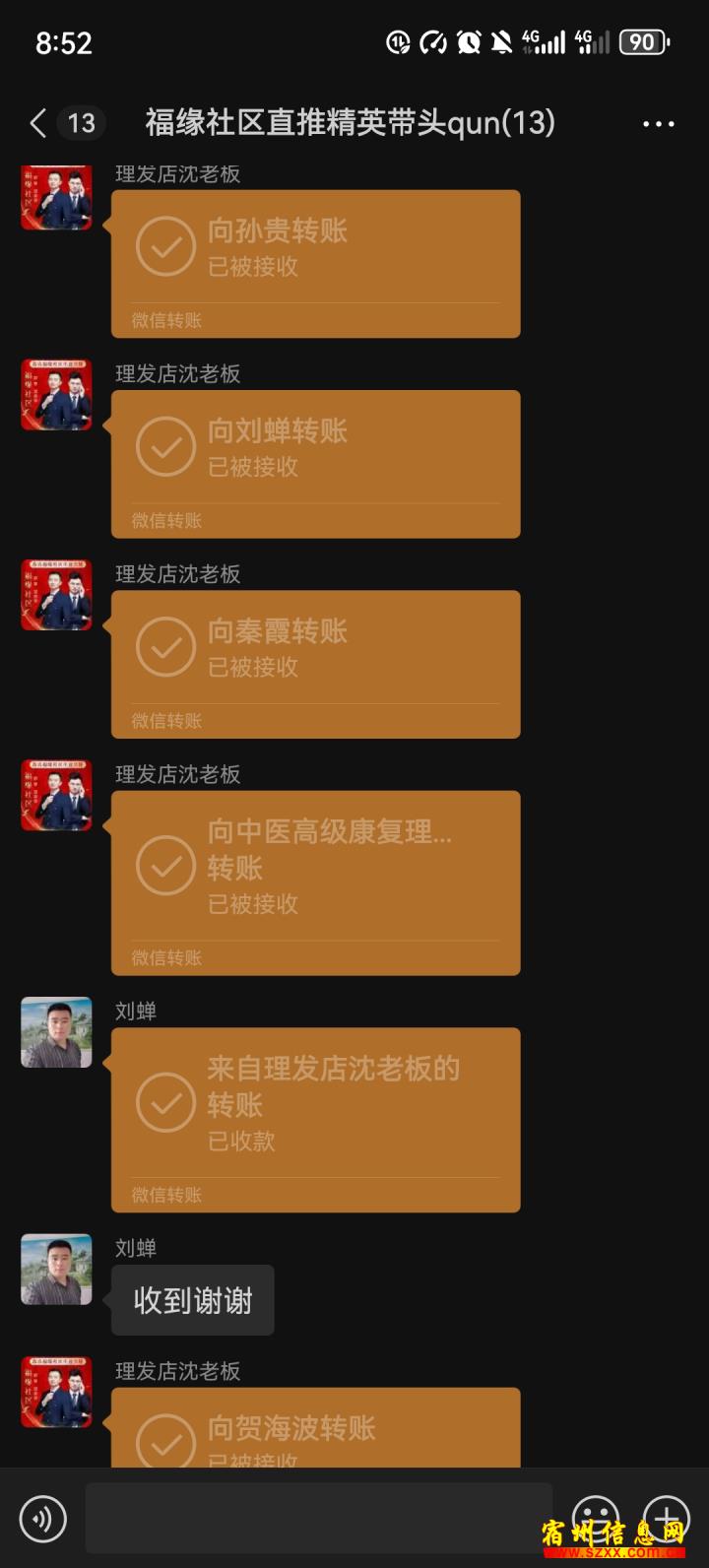Open 刘蝉's received transfer card

(x=315, y=1120)
